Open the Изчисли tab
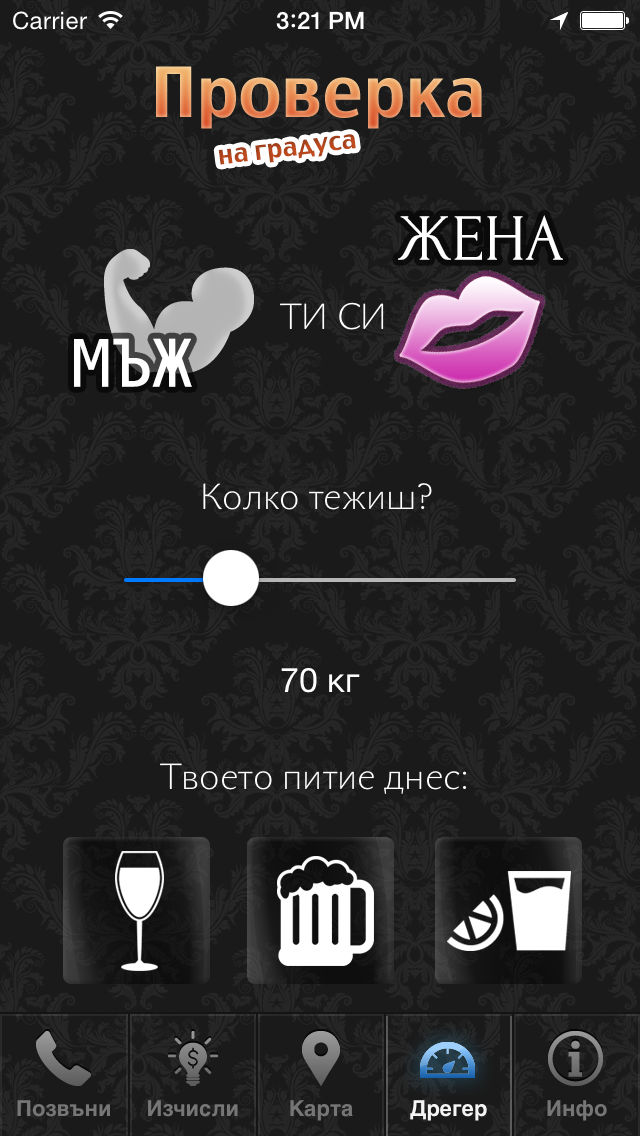 (192, 1076)
